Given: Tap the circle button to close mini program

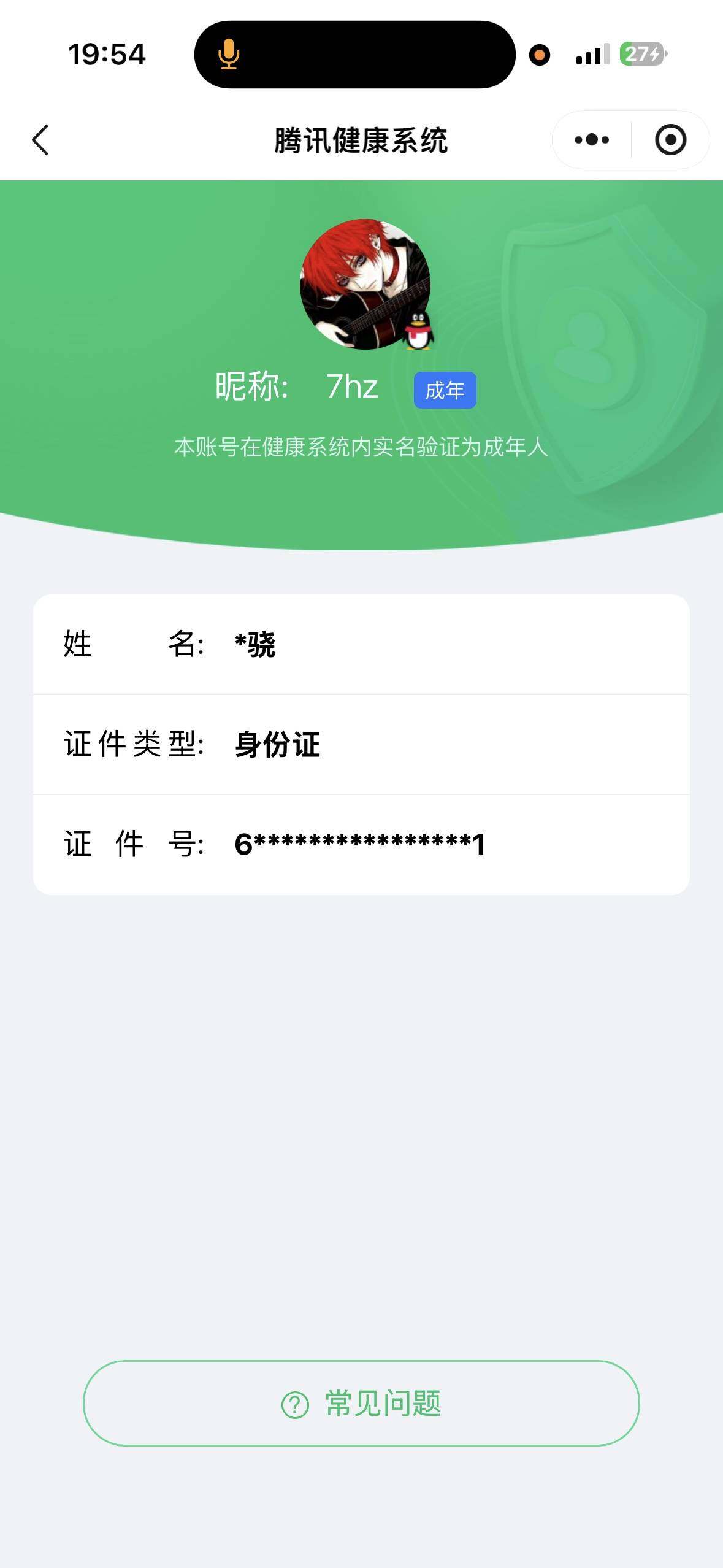Looking at the screenshot, I should (670, 140).
